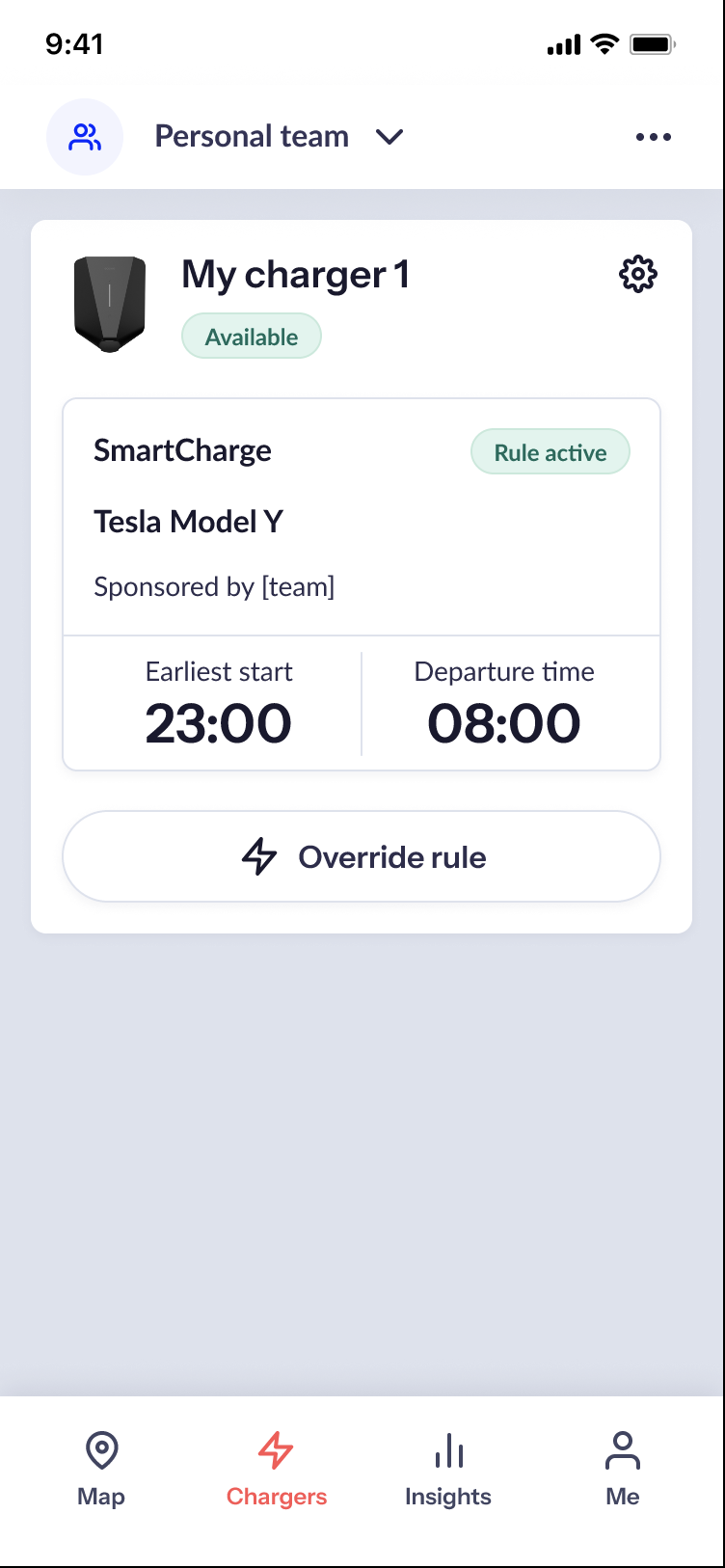
Task: Switch to the Map tab
Action: point(101,1470)
